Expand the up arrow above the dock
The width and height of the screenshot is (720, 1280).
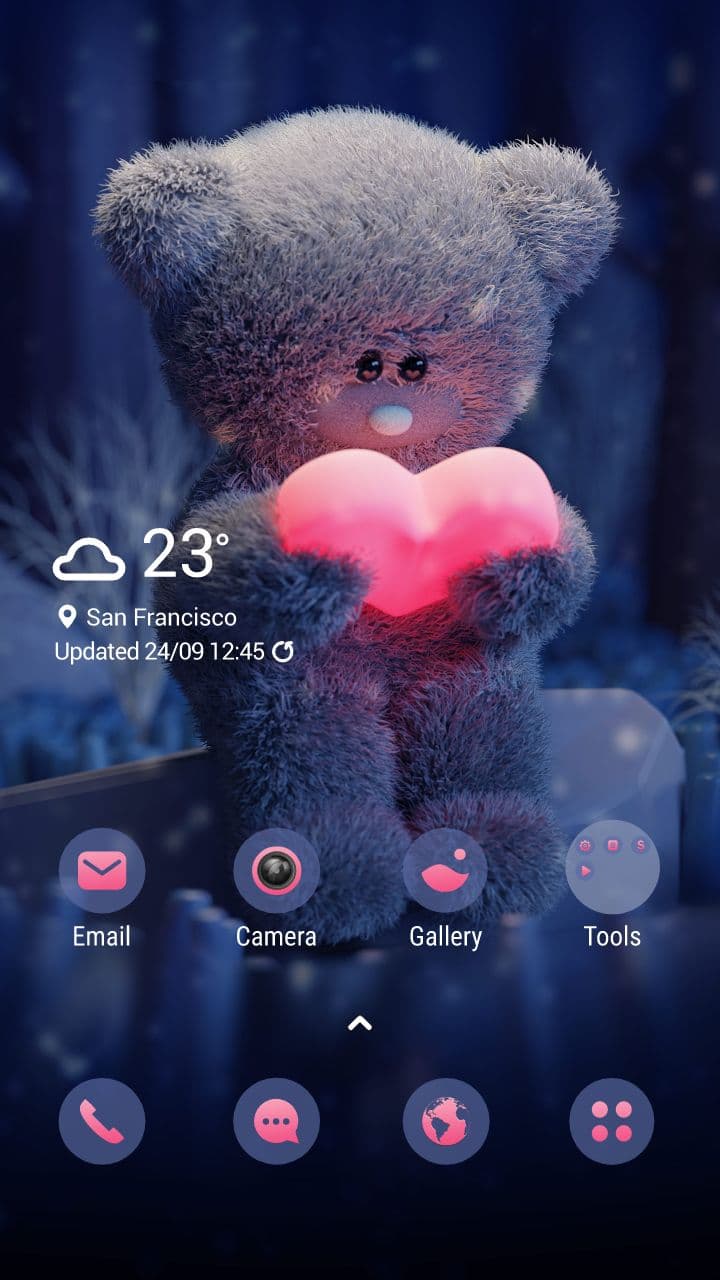359,1023
